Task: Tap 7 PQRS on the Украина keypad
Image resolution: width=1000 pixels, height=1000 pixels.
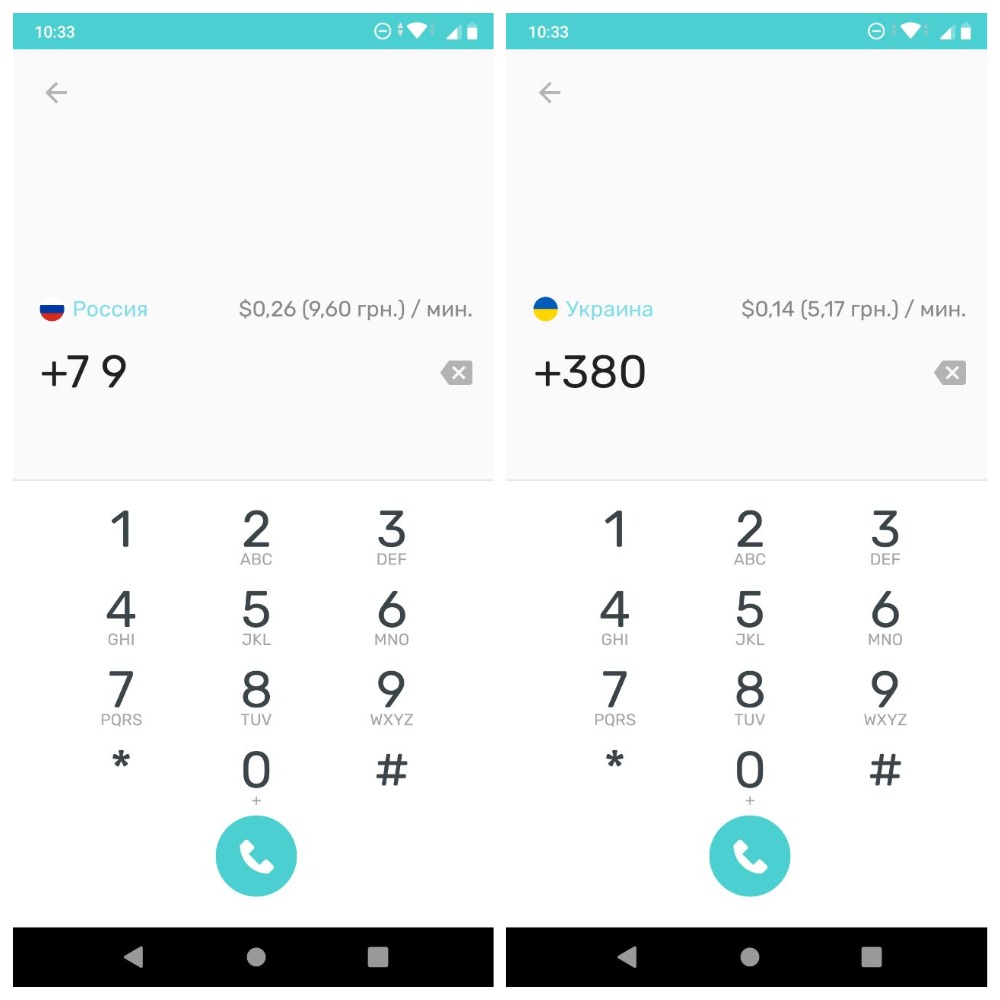Action: coord(614,697)
